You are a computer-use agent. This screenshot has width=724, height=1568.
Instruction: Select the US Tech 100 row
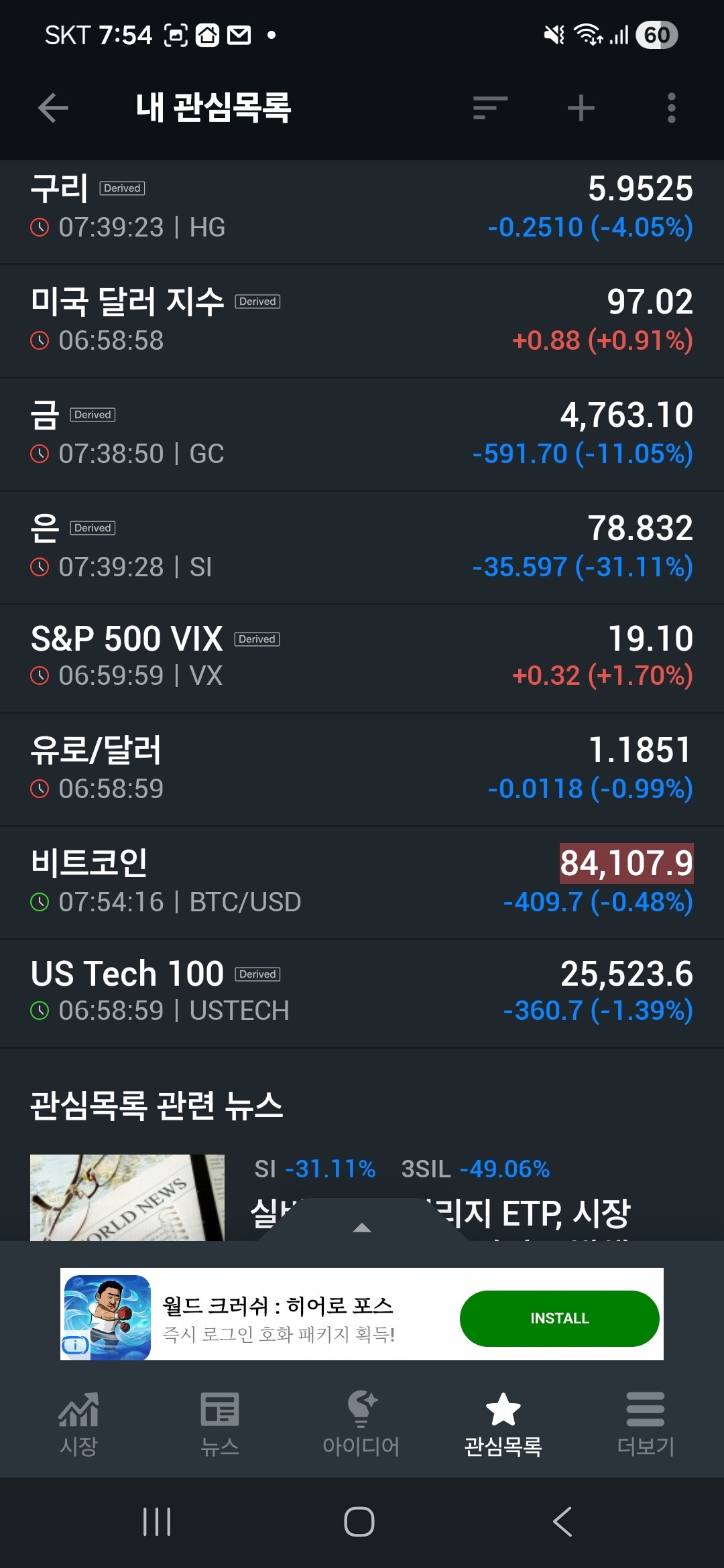[362, 992]
